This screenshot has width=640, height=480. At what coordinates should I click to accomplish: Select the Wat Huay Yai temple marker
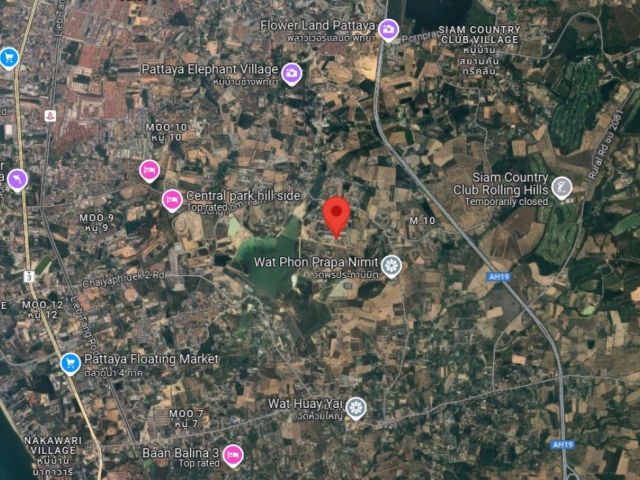click(356, 407)
